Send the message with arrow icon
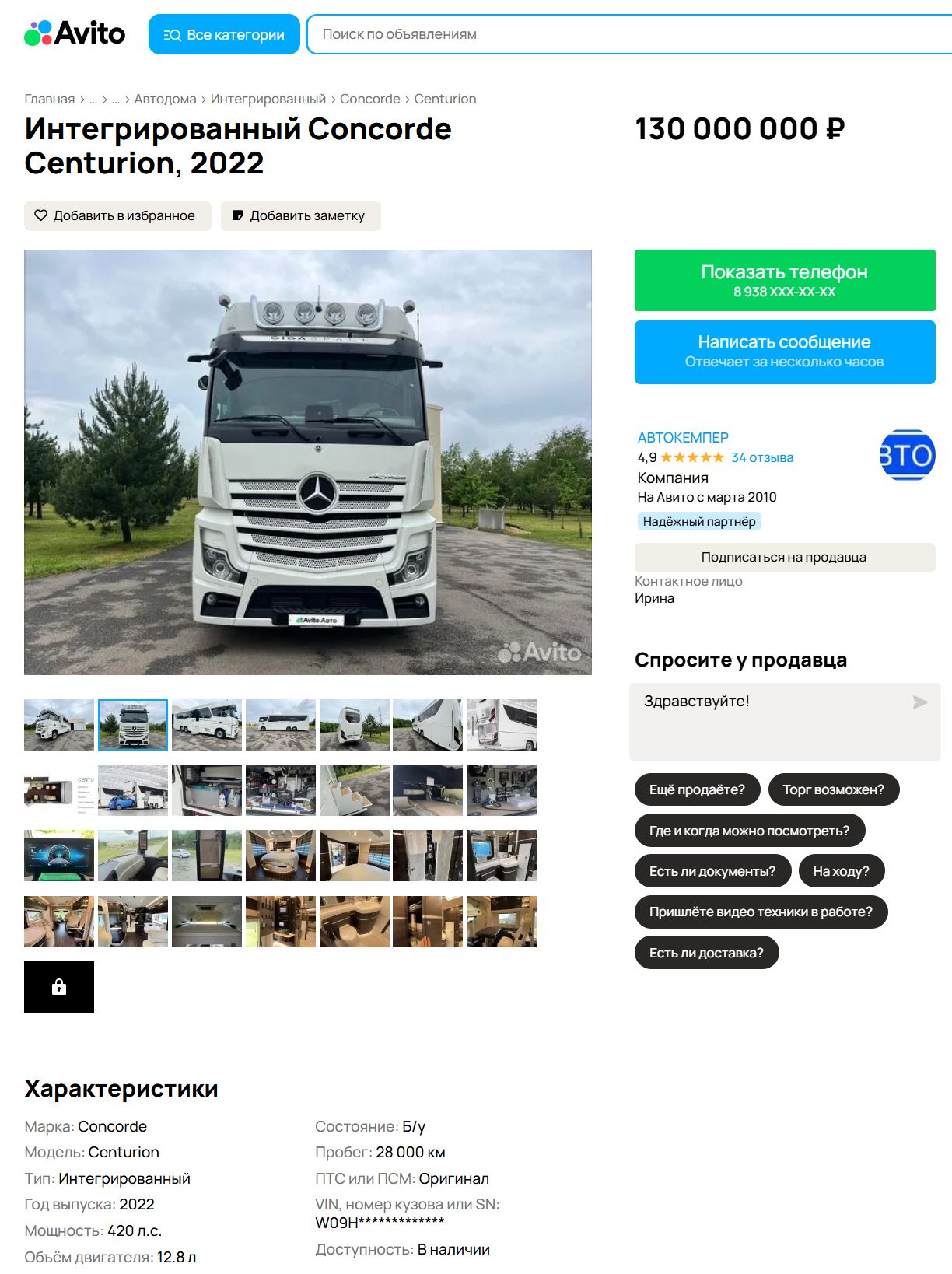 [x=920, y=702]
